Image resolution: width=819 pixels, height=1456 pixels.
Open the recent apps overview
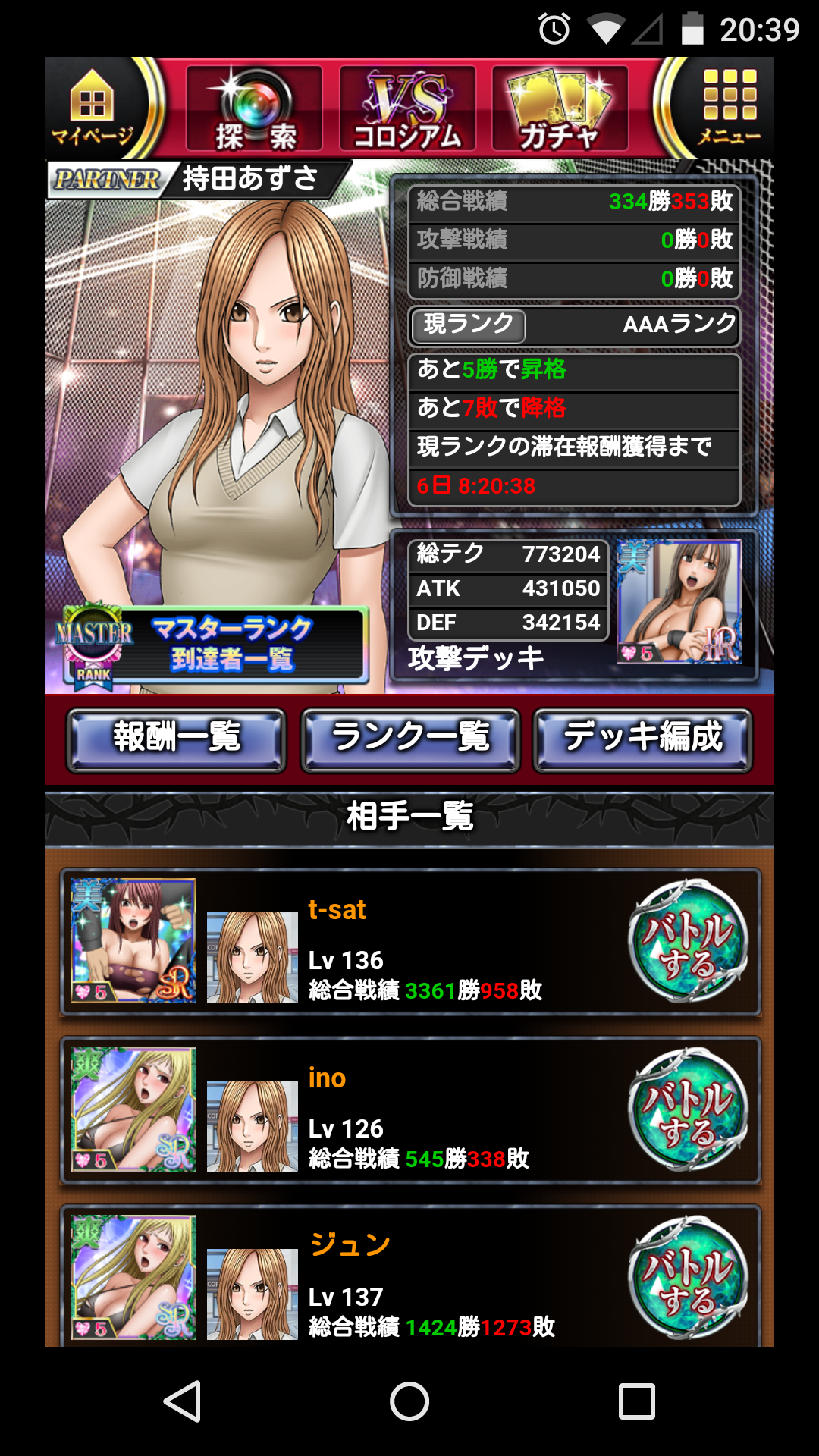click(636, 1401)
